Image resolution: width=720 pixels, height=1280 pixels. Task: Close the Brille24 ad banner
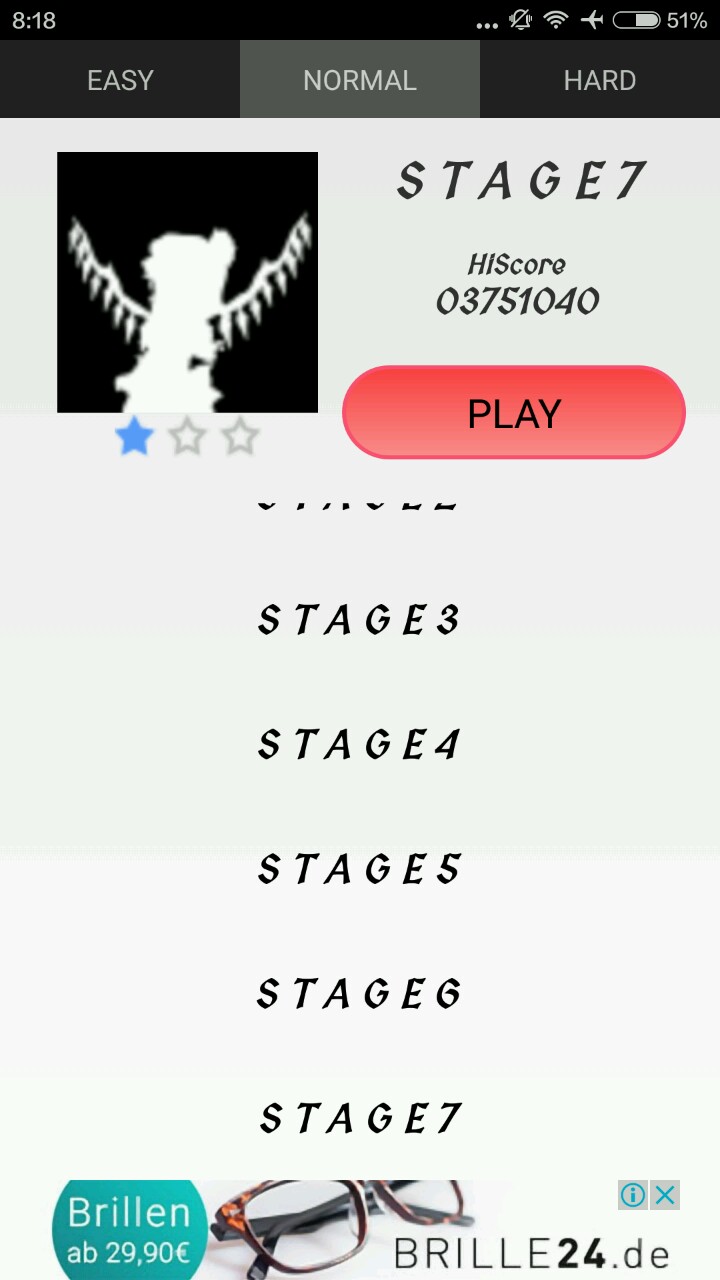(665, 1195)
